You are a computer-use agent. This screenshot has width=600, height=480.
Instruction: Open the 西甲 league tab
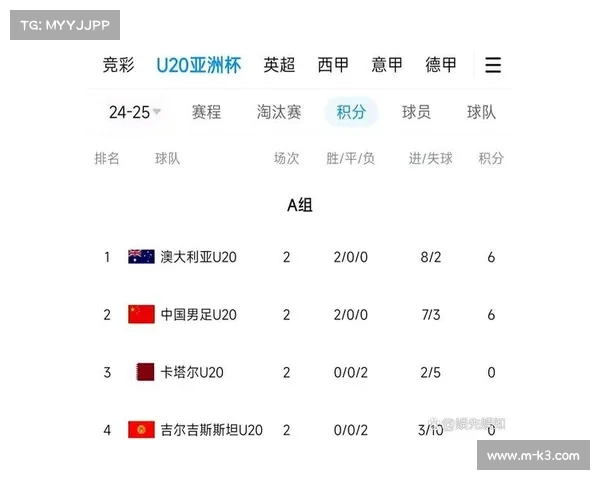tap(333, 65)
